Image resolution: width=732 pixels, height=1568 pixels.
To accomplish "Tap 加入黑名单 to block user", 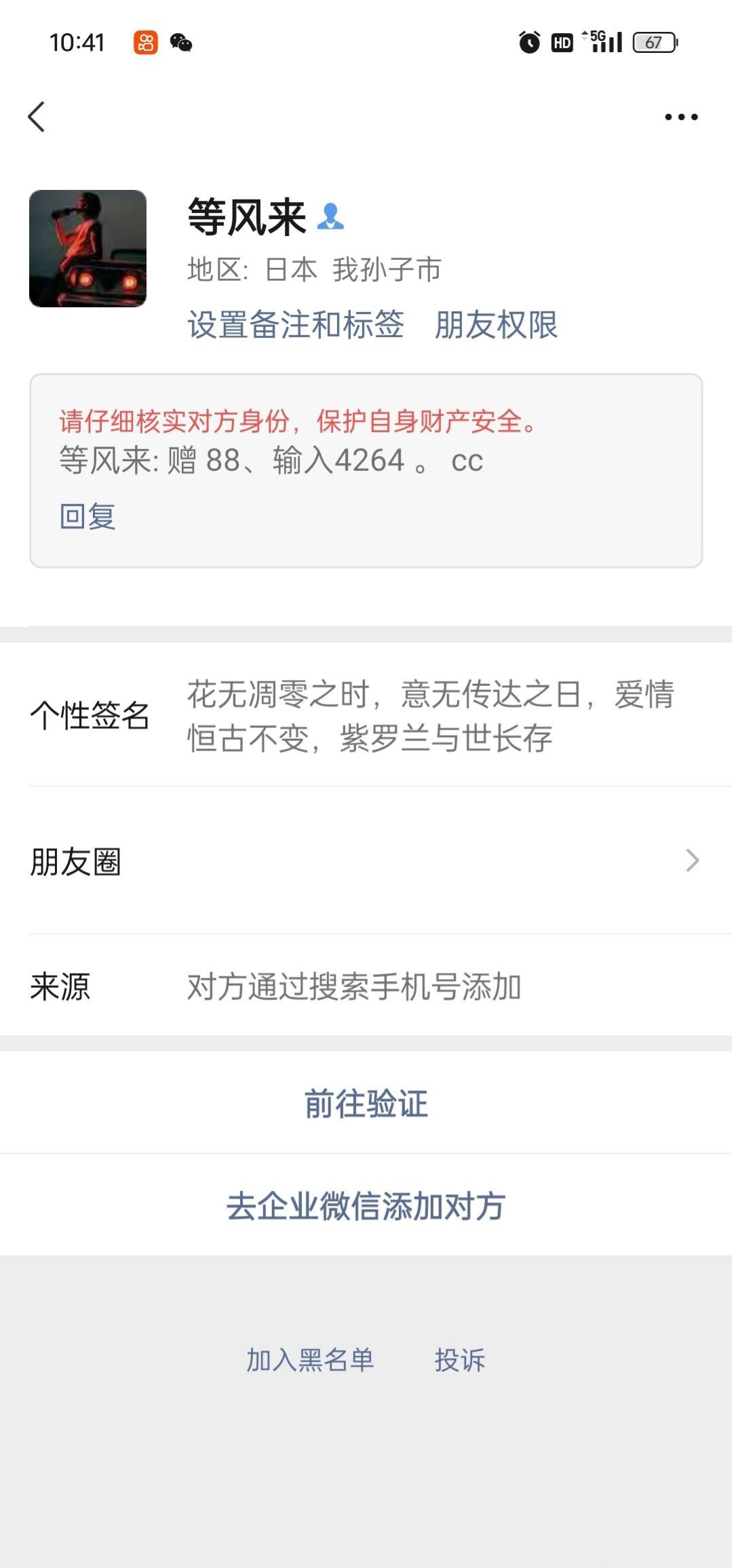I will [x=310, y=1360].
